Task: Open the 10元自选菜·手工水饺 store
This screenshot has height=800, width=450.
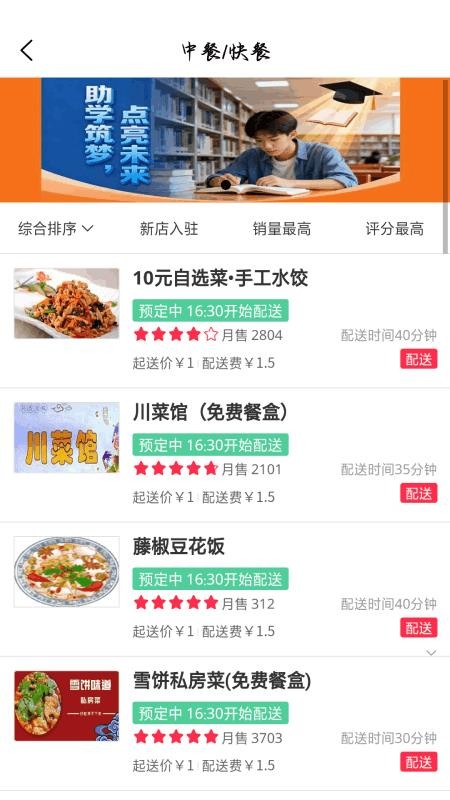Action: click(225, 321)
